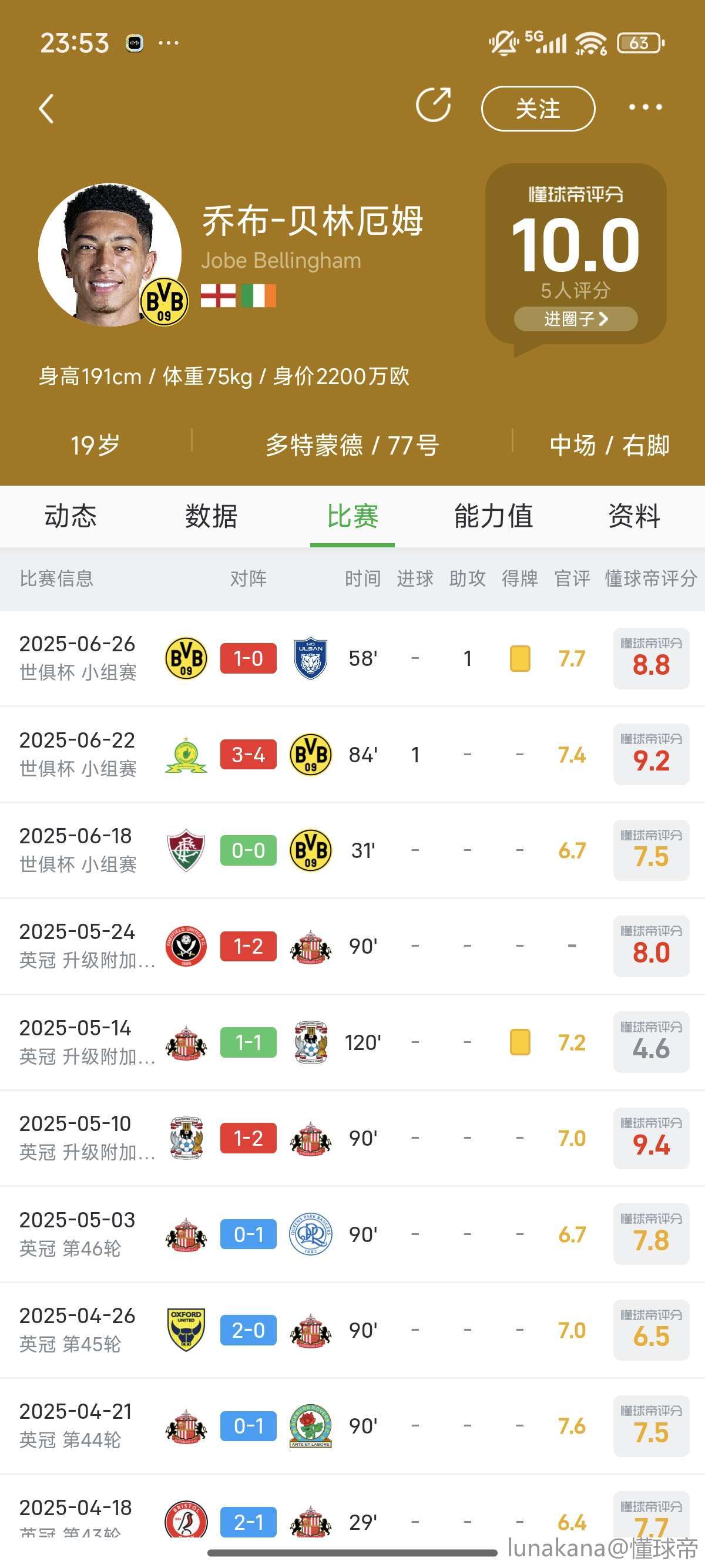Screen dimensions: 705x1568
Task: Select the 比赛 tab
Action: 352,516
